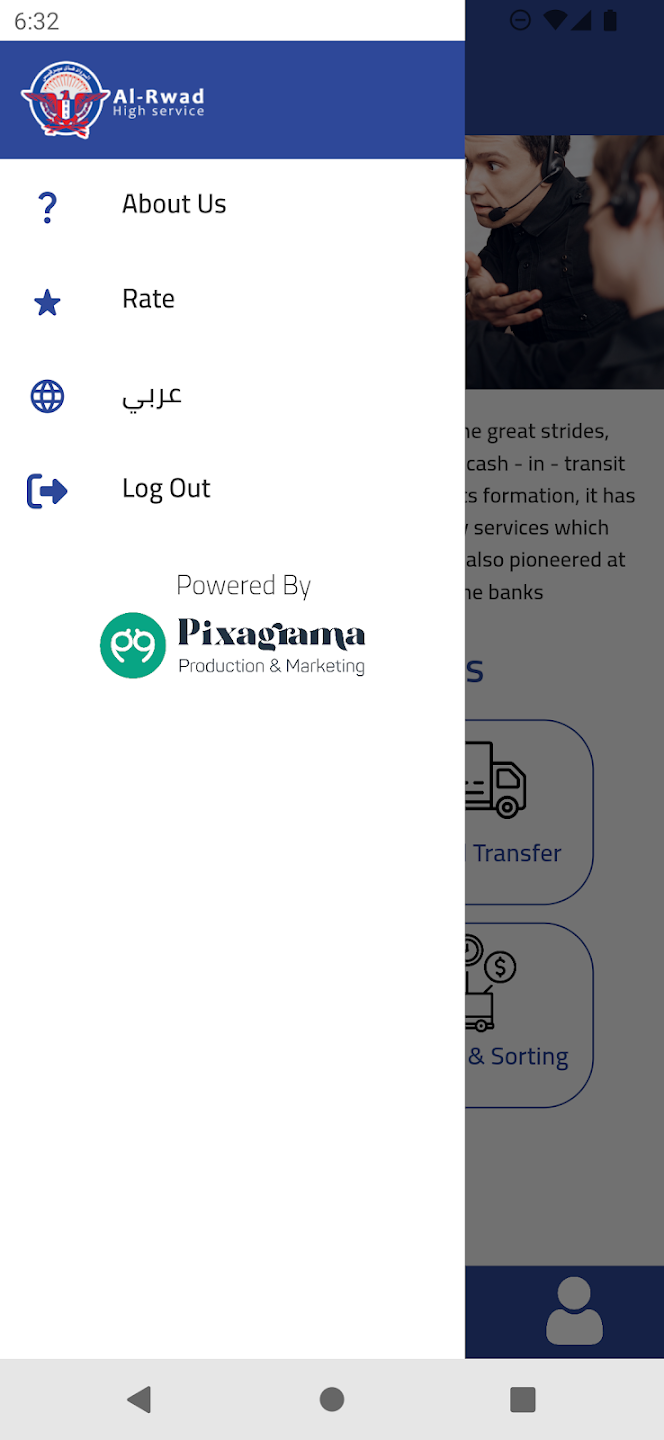Select Rate in the drawer menu
The width and height of the screenshot is (664, 1440).
pos(148,299)
